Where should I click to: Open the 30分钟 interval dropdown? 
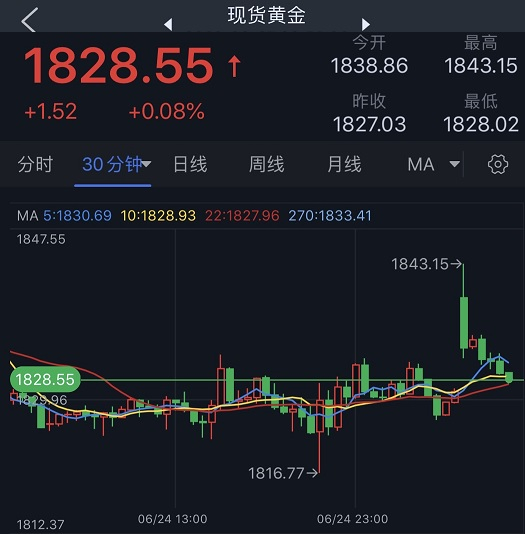click(x=116, y=164)
